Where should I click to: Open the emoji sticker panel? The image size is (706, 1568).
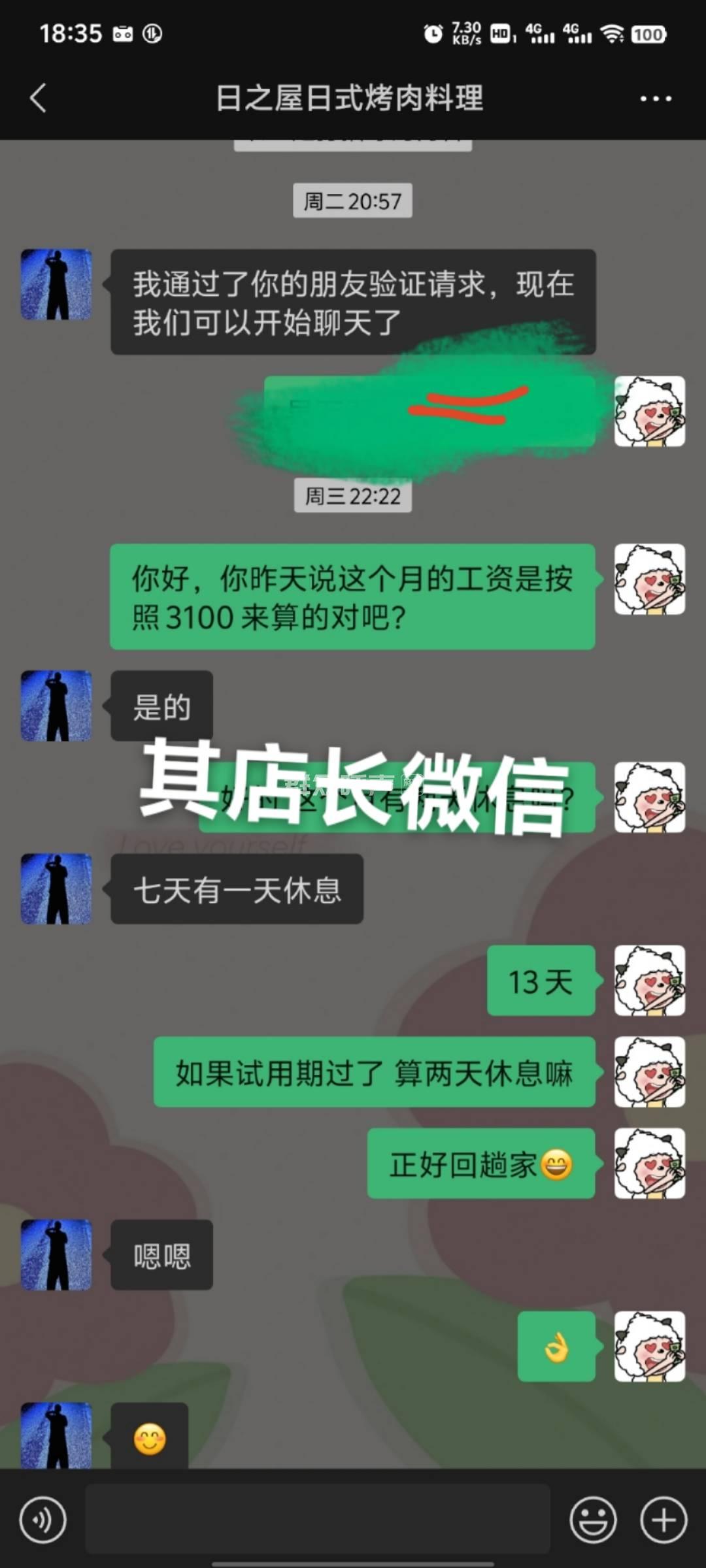click(593, 1520)
